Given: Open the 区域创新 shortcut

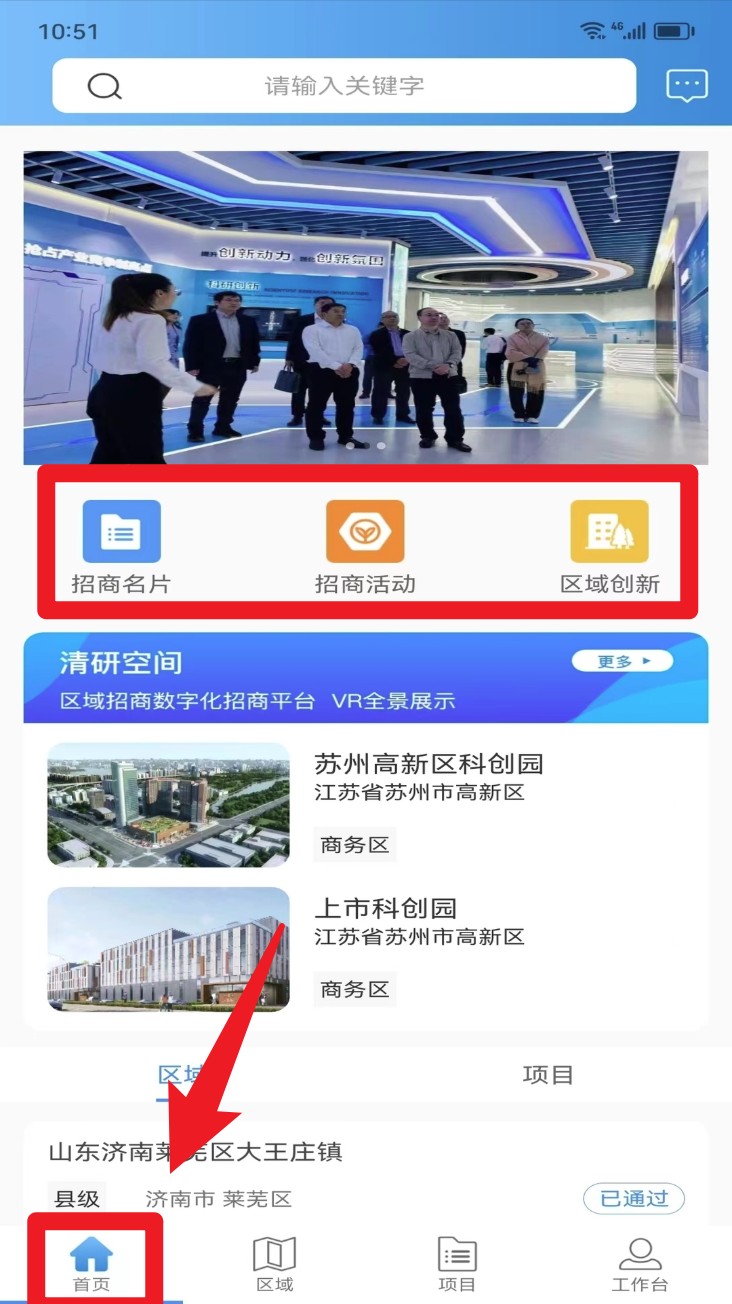Looking at the screenshot, I should pyautogui.click(x=609, y=546).
